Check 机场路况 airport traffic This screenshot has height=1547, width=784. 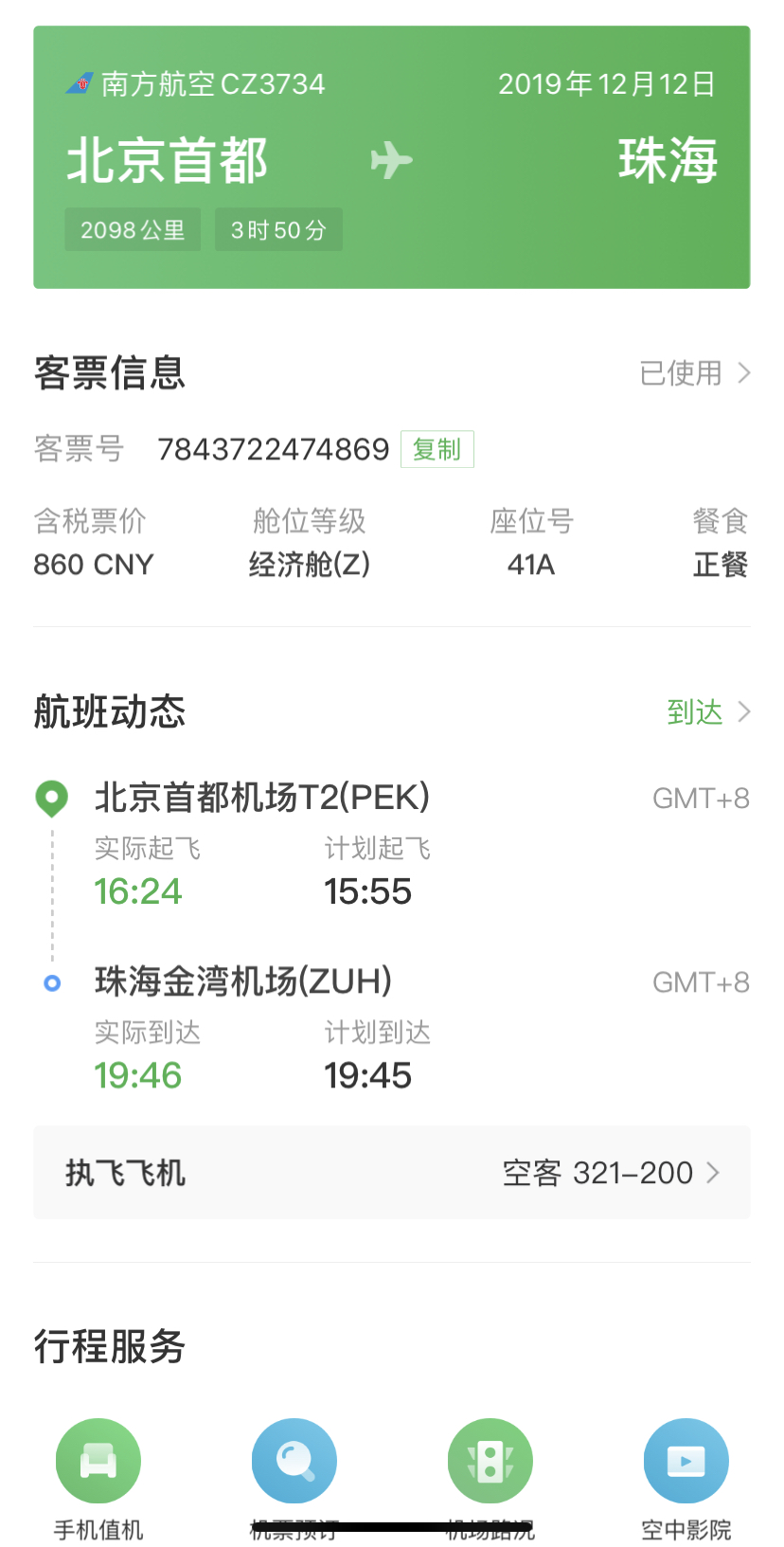point(490,1461)
